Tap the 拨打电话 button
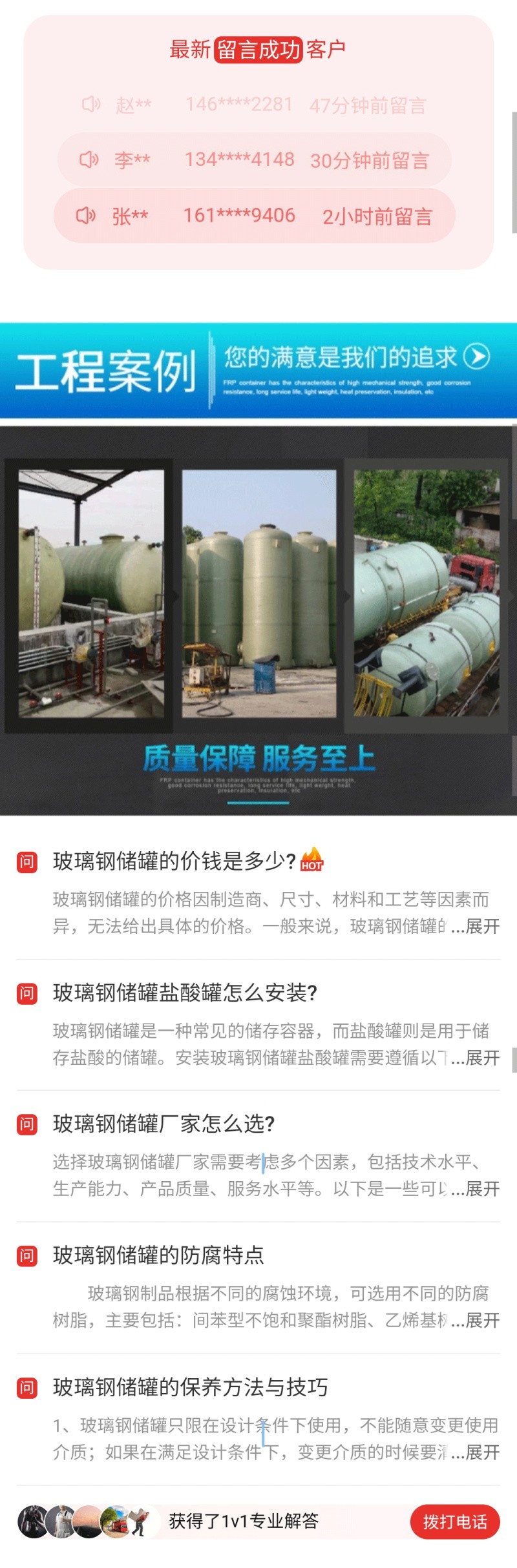Viewport: 517px width, 1568px height. pos(455,1522)
